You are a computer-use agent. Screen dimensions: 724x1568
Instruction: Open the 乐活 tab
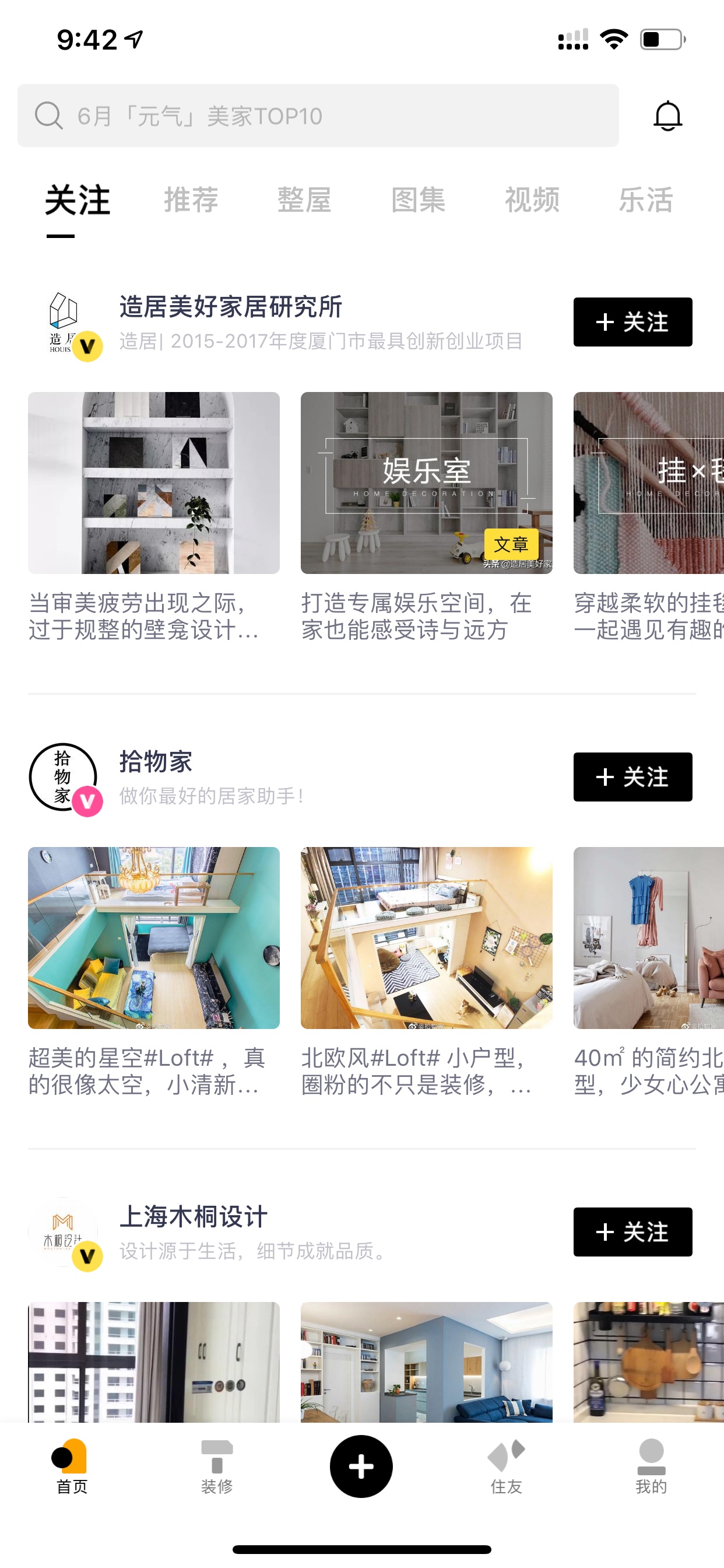click(x=646, y=200)
